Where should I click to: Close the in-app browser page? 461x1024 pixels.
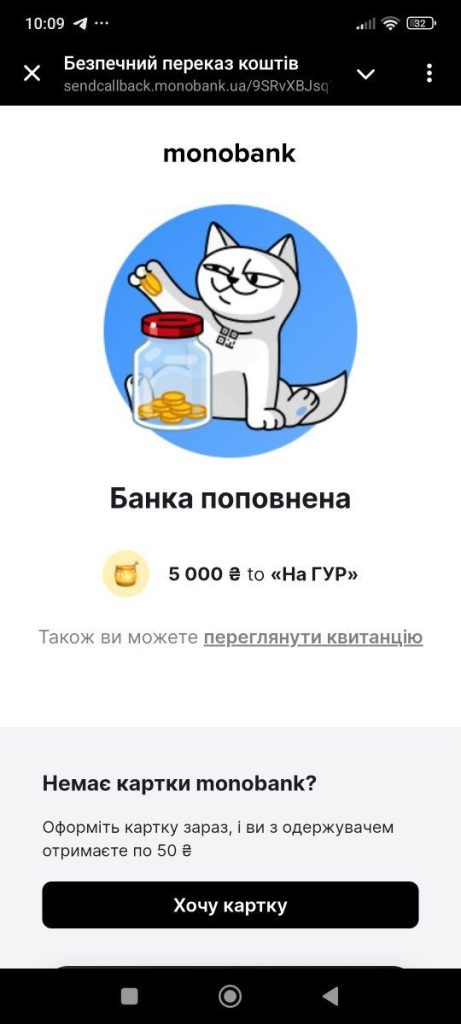point(32,73)
